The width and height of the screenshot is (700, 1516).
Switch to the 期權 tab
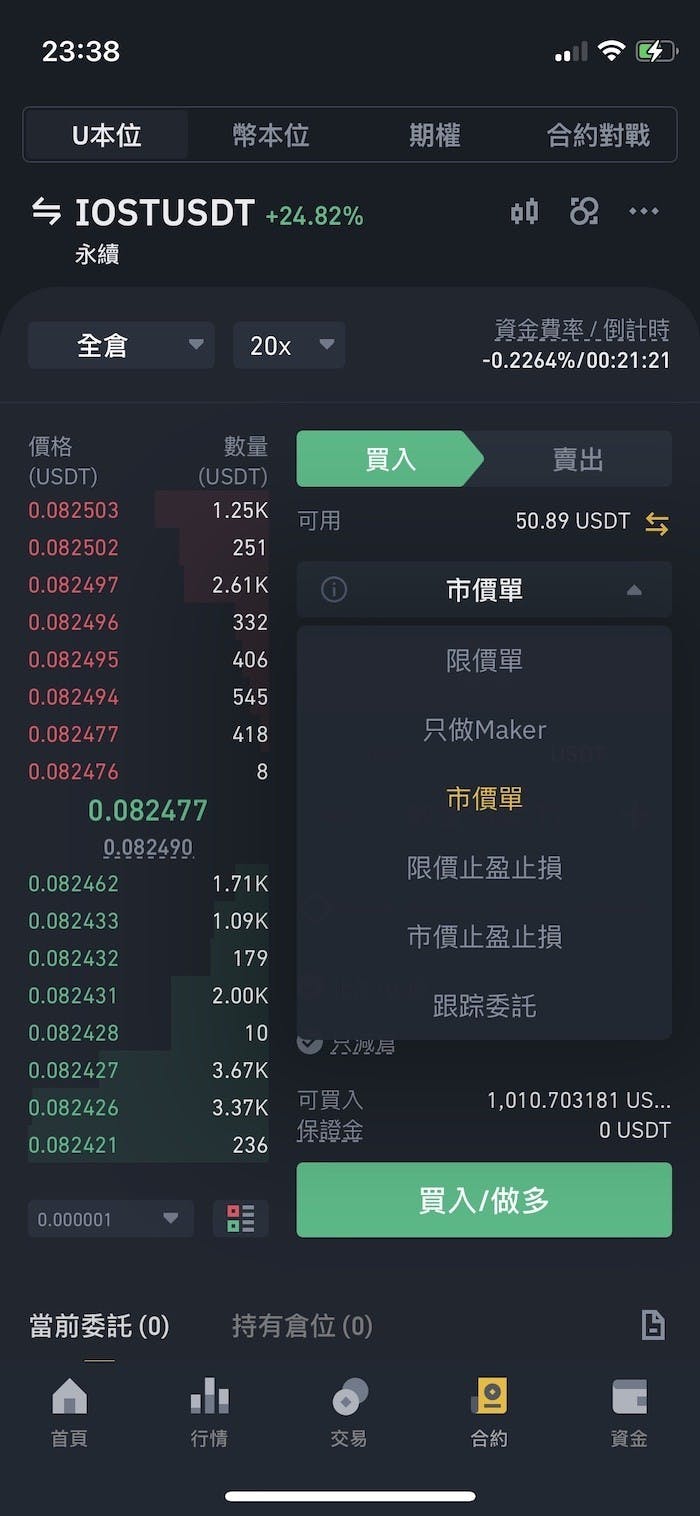[435, 136]
